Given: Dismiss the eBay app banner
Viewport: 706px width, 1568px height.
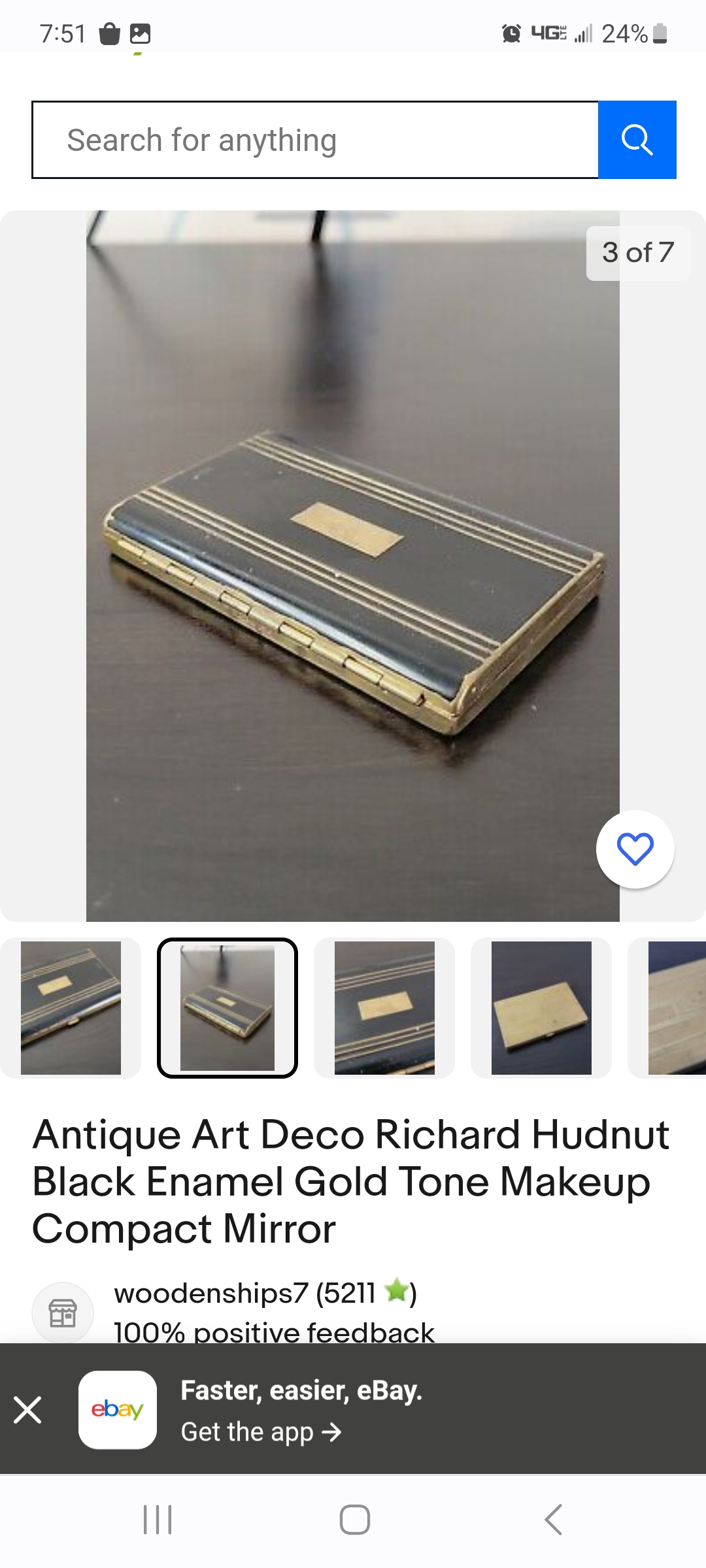Looking at the screenshot, I should tap(27, 1409).
